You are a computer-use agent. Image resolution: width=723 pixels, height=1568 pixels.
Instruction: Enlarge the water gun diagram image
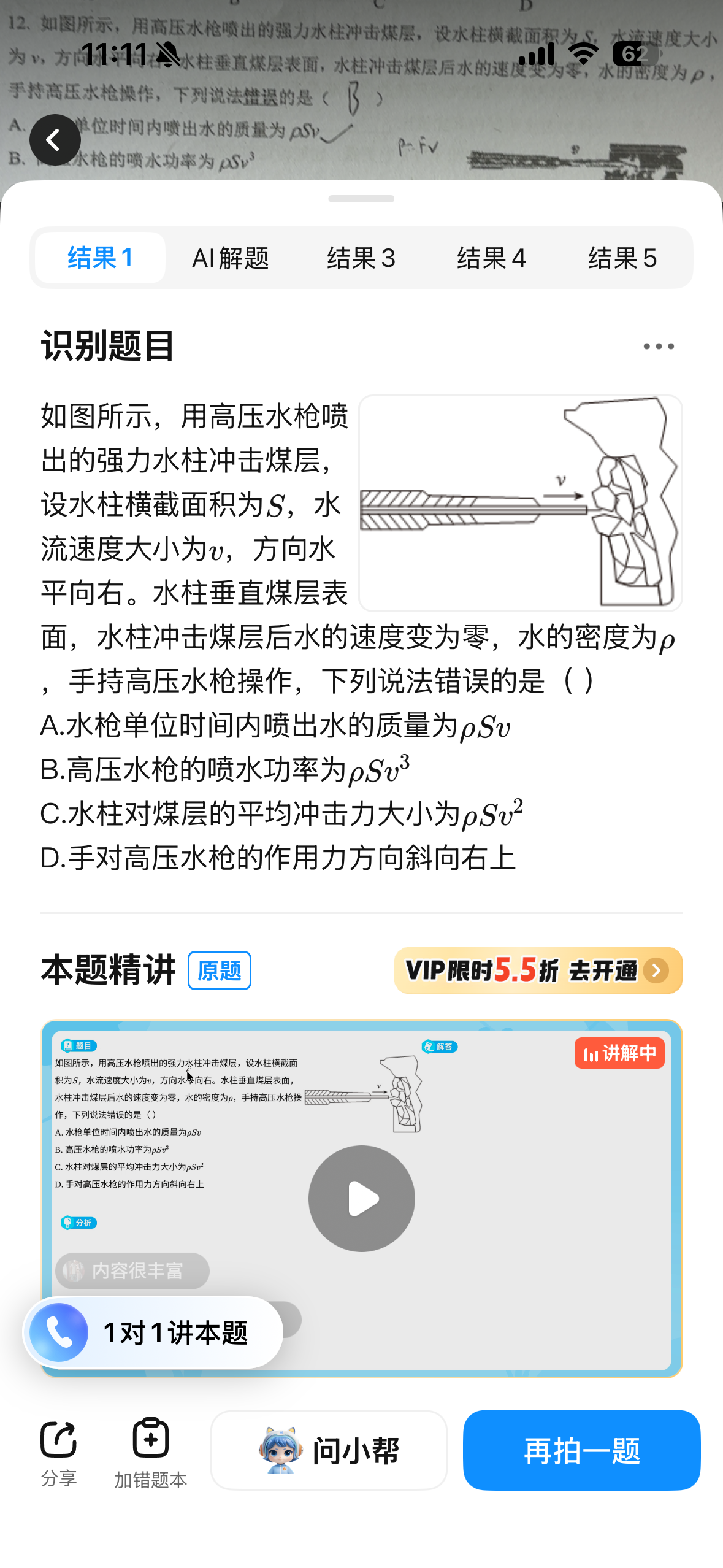(x=521, y=503)
